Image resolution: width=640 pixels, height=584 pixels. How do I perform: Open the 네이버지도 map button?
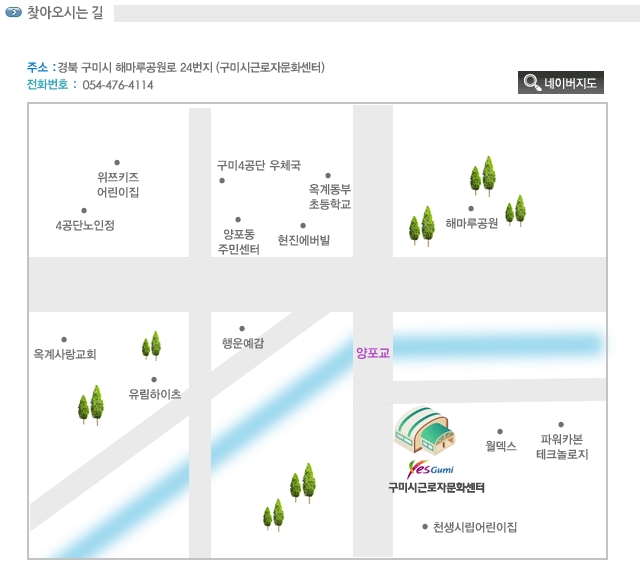pyautogui.click(x=561, y=83)
